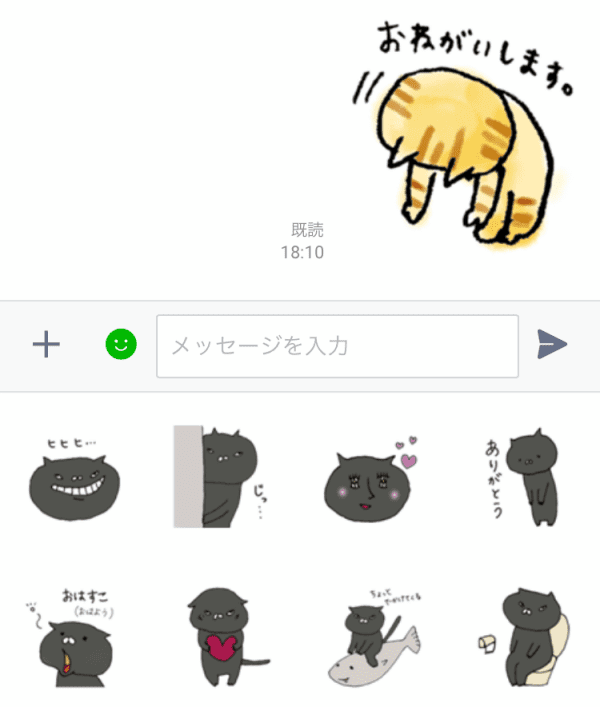Select the おはすこ yawning cat sticker
Image resolution: width=600 pixels, height=707 pixels.
click(x=74, y=637)
